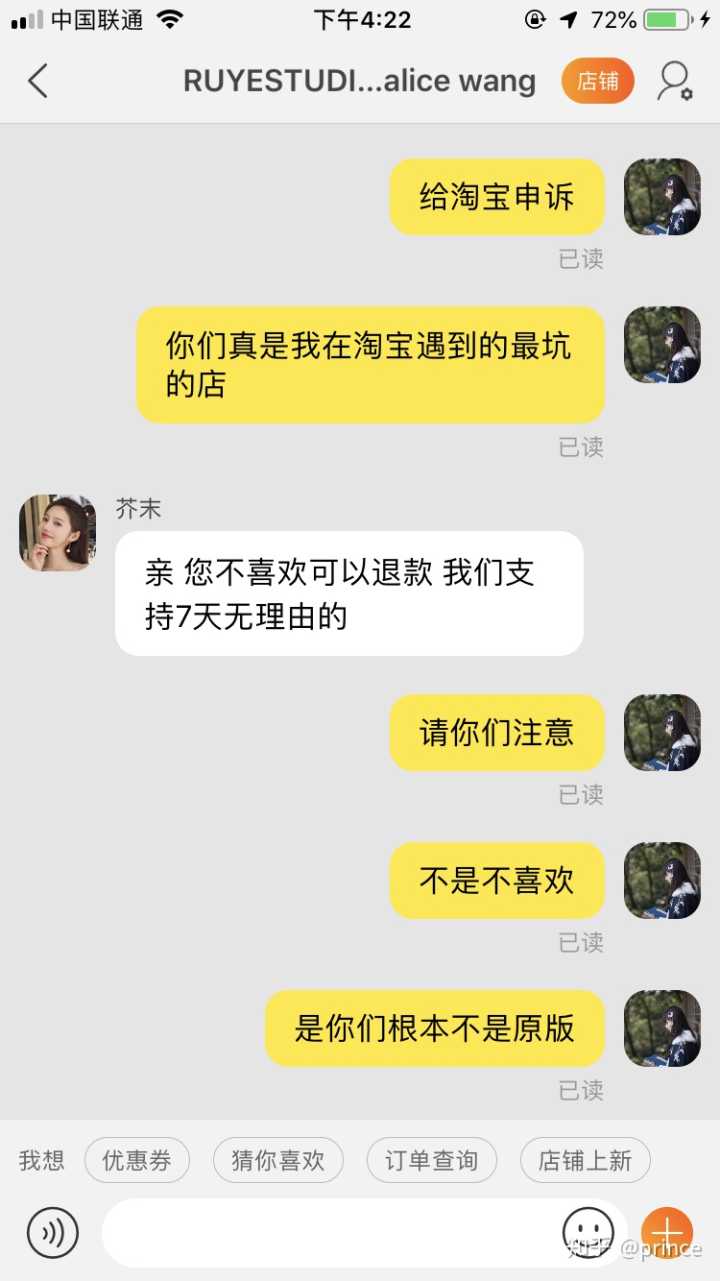Go back from this chat
Viewport: 720px width, 1281px height.
click(38, 81)
